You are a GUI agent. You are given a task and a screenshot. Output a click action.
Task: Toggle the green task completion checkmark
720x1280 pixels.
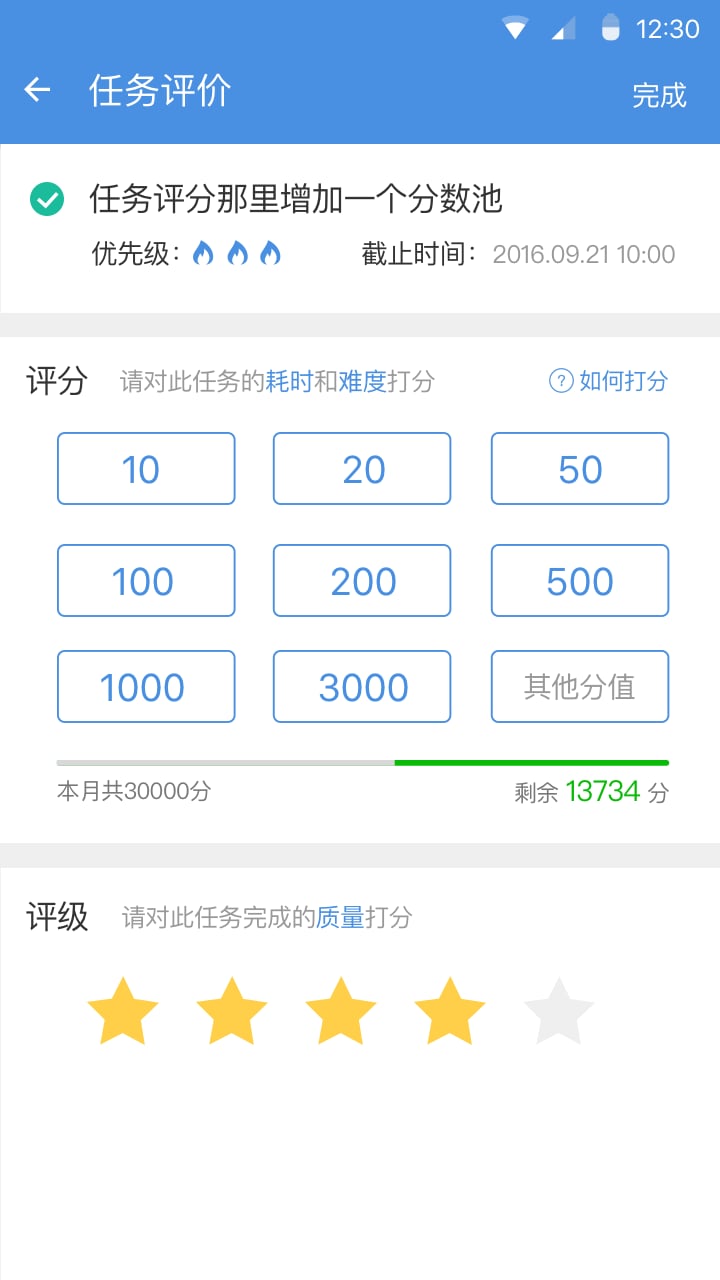tap(47, 199)
